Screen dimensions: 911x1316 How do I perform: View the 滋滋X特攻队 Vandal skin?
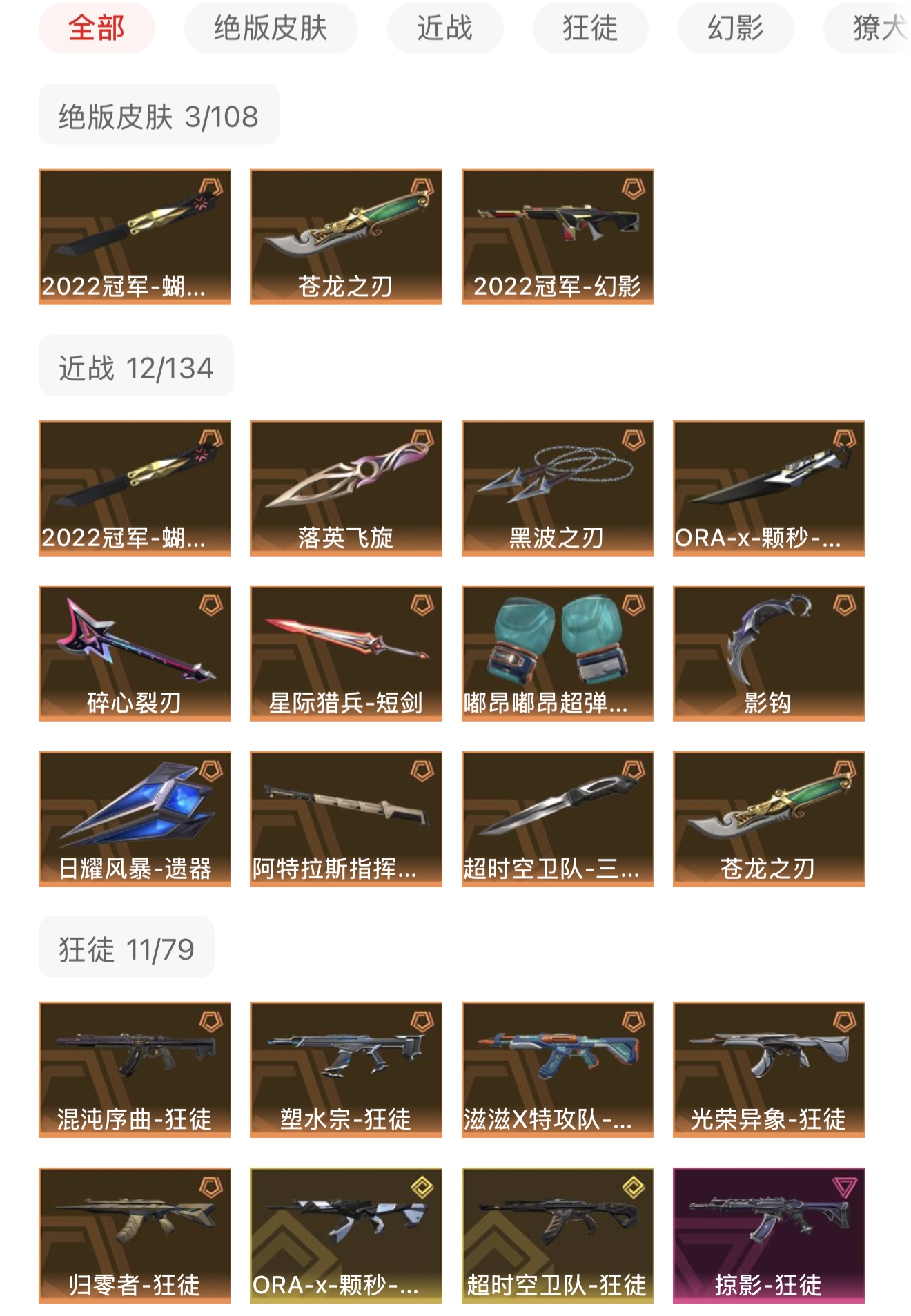(x=557, y=1070)
